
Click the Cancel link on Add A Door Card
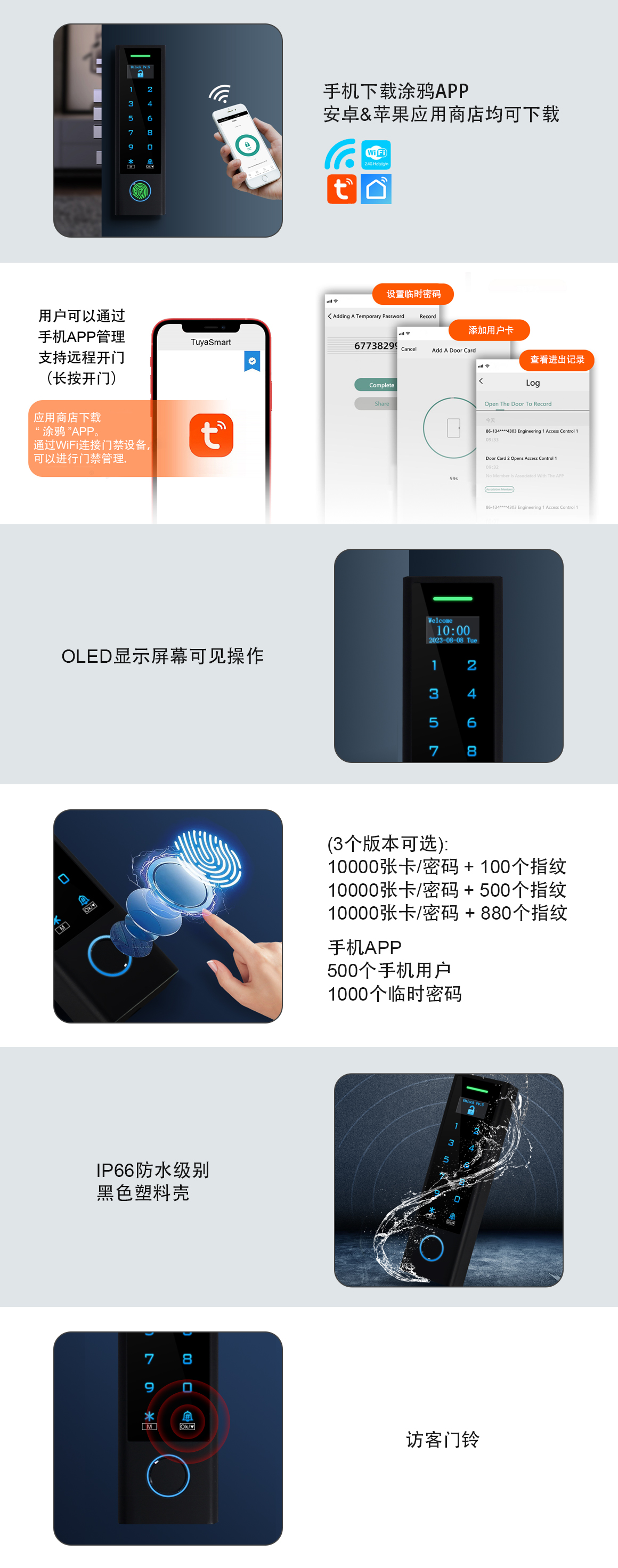coord(409,350)
